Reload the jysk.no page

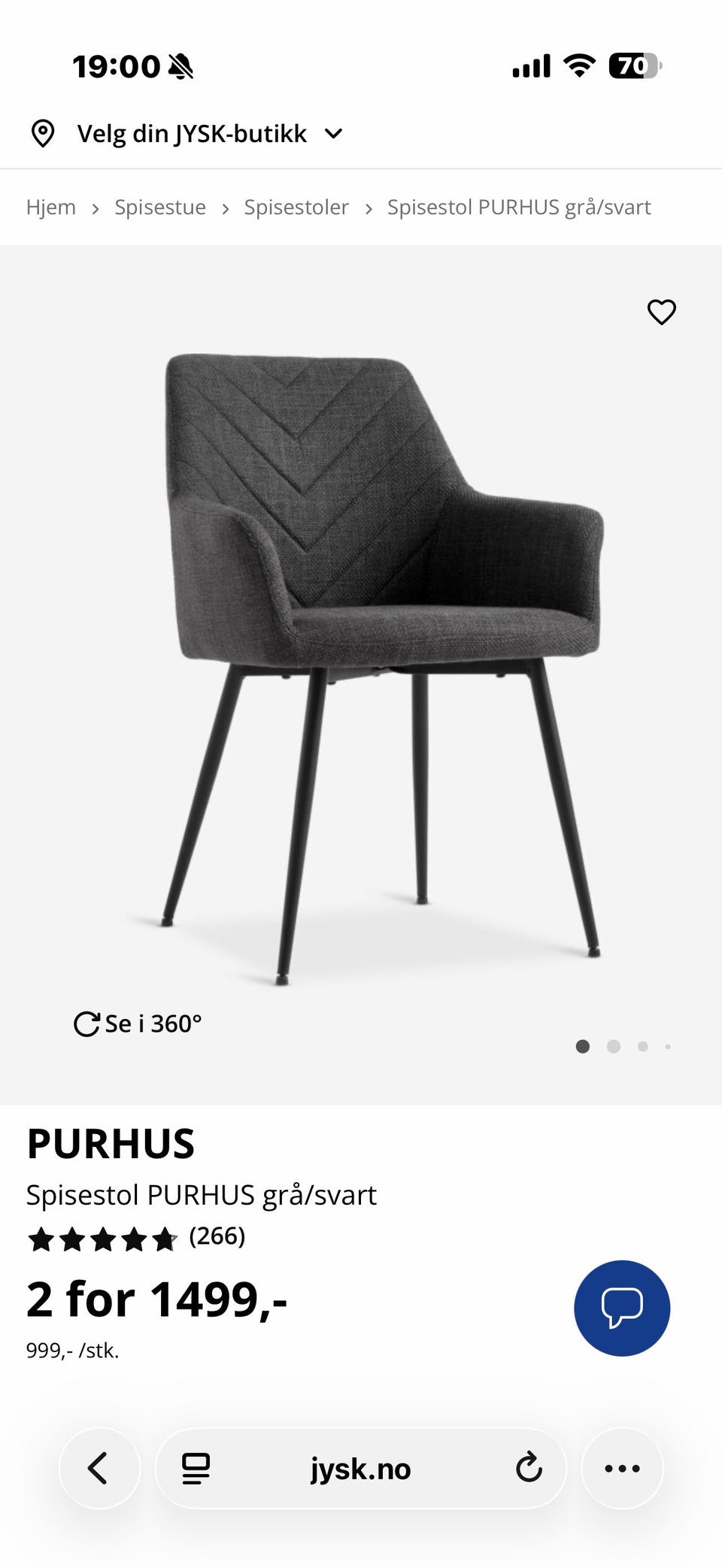pyautogui.click(x=529, y=1468)
